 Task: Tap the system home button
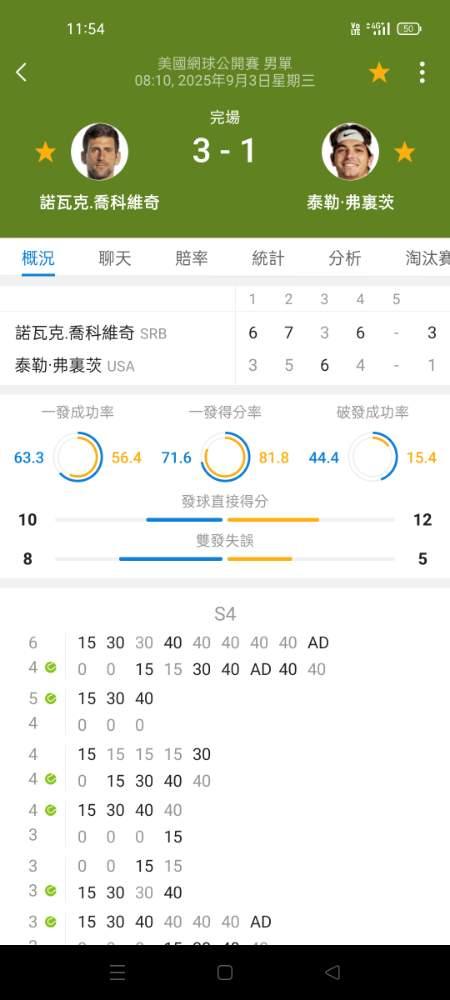coord(224,972)
